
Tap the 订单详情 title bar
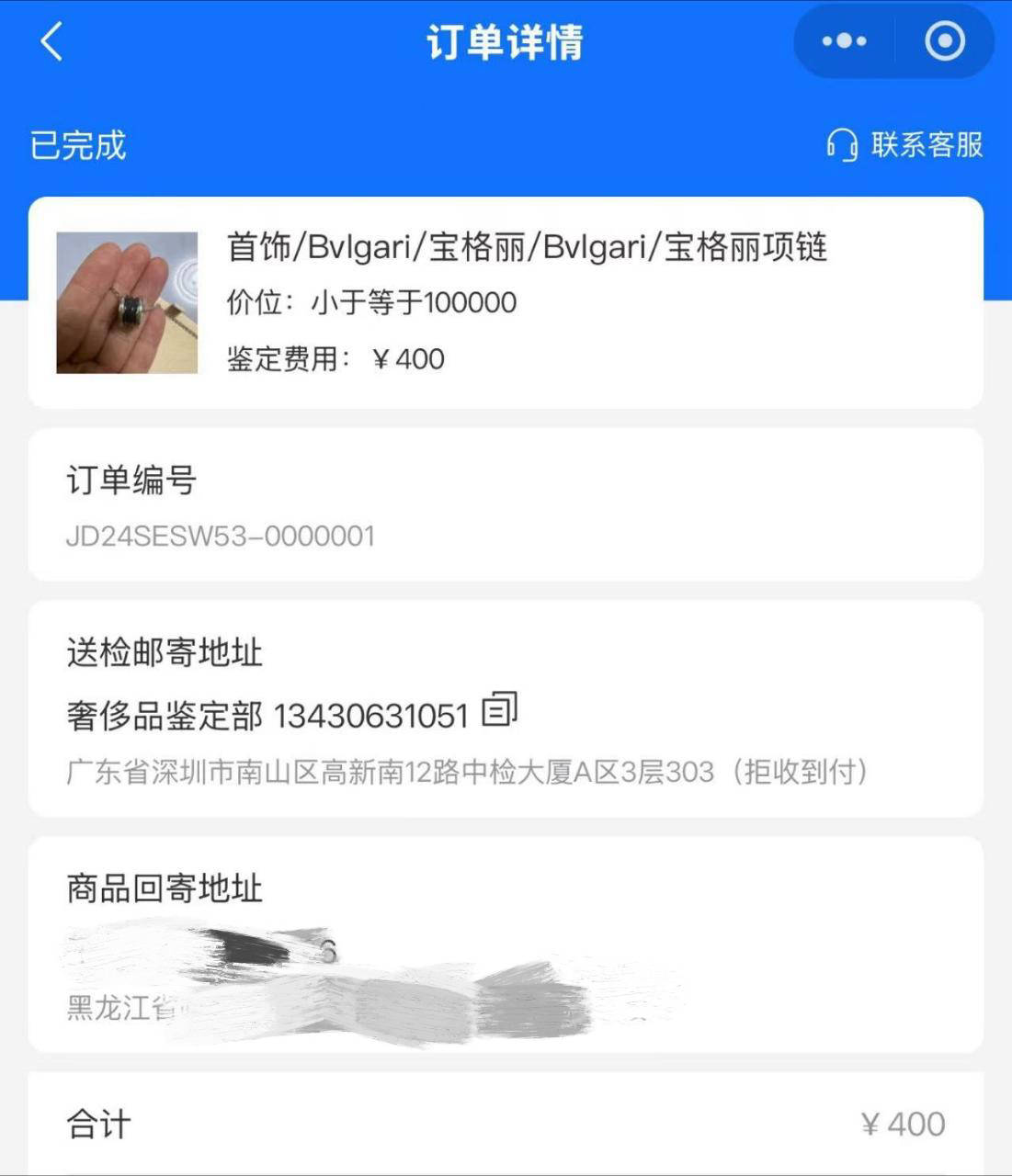(506, 40)
